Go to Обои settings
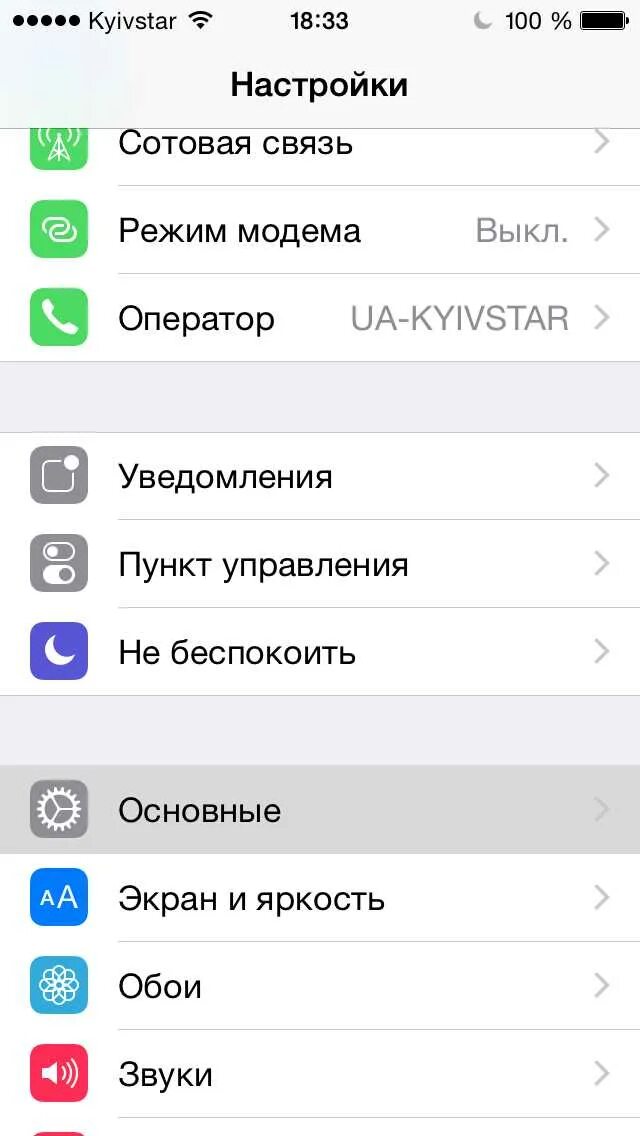This screenshot has height=1136, width=640. (x=320, y=985)
